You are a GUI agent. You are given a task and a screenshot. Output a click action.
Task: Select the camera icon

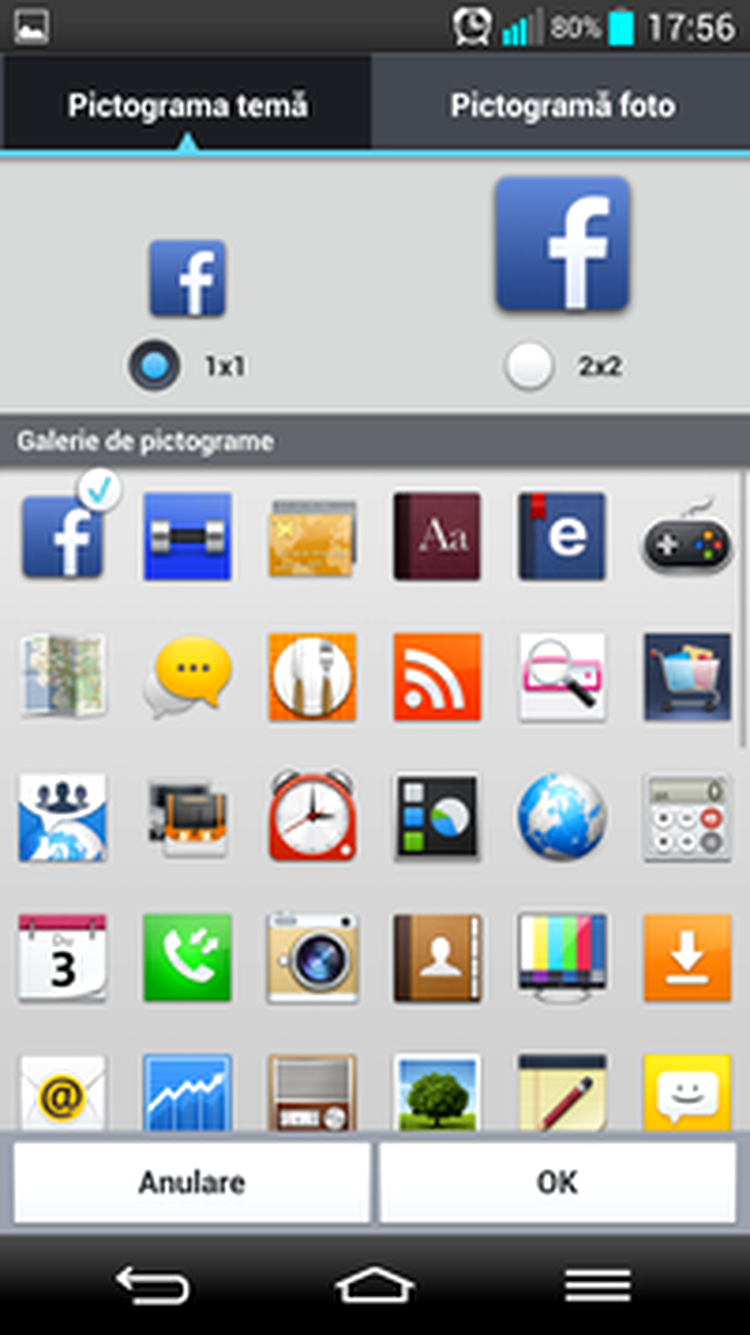point(312,957)
